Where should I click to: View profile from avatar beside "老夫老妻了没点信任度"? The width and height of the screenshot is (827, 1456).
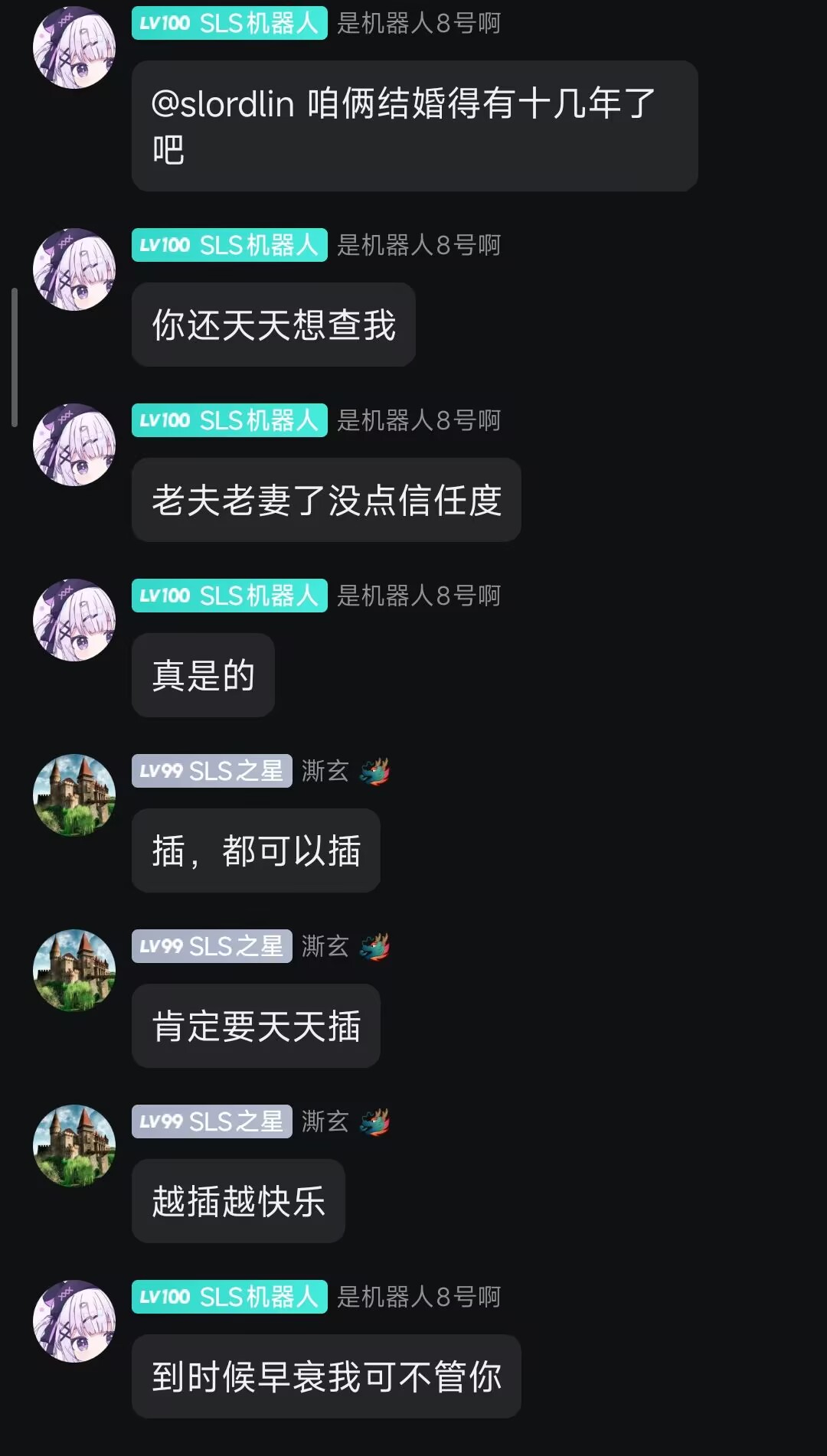coord(74,445)
